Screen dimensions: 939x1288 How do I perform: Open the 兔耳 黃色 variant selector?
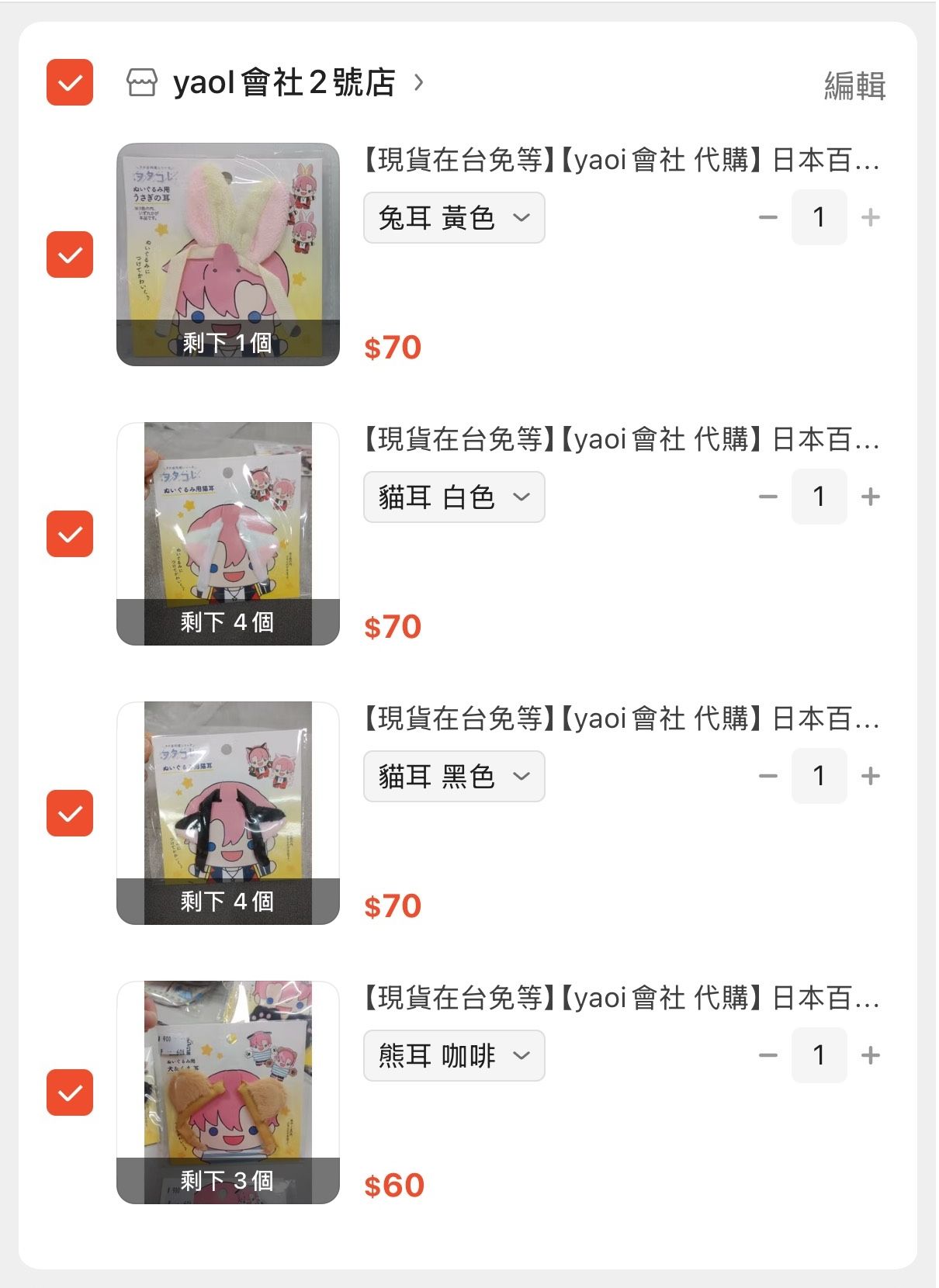453,217
